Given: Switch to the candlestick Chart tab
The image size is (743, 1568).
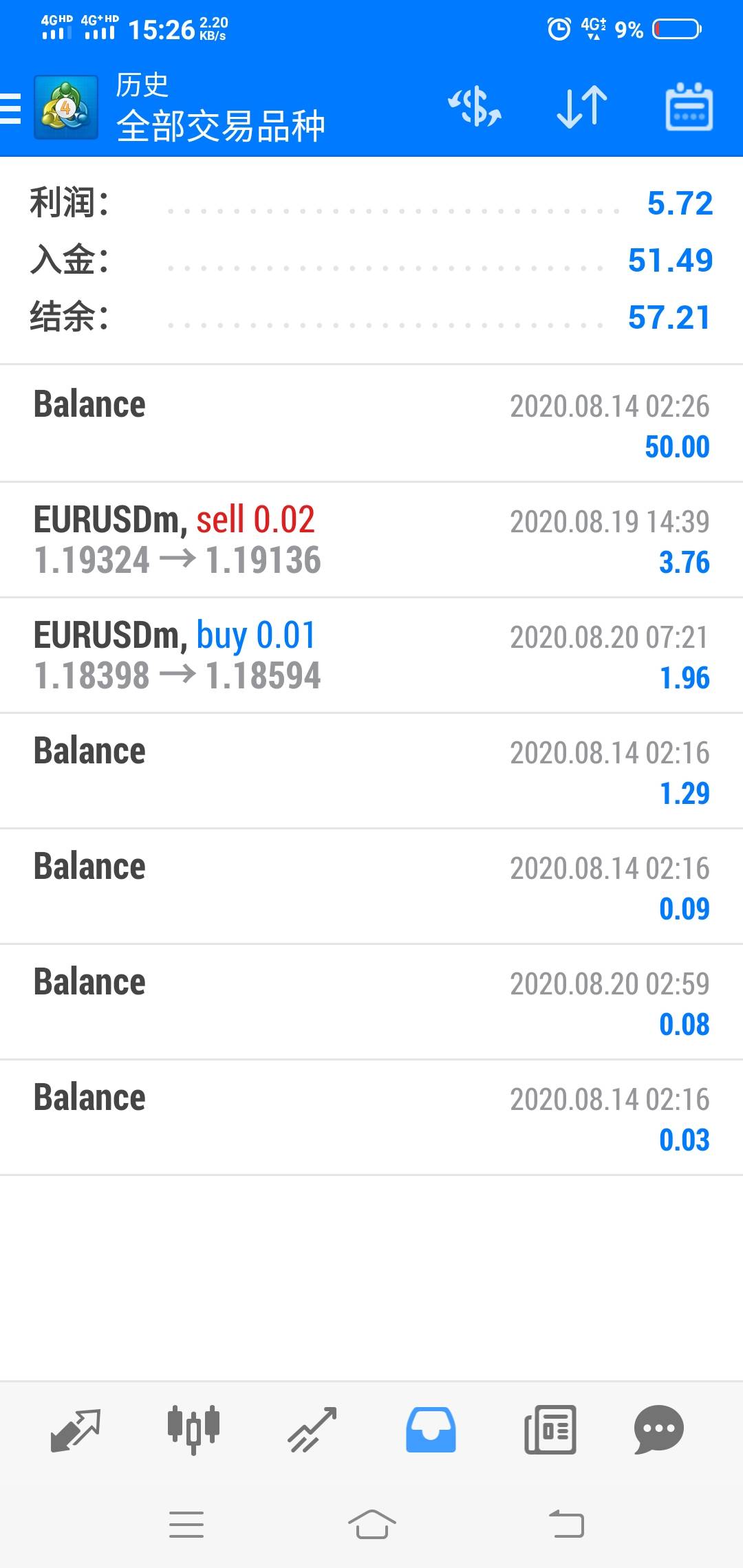Looking at the screenshot, I should (193, 1430).
